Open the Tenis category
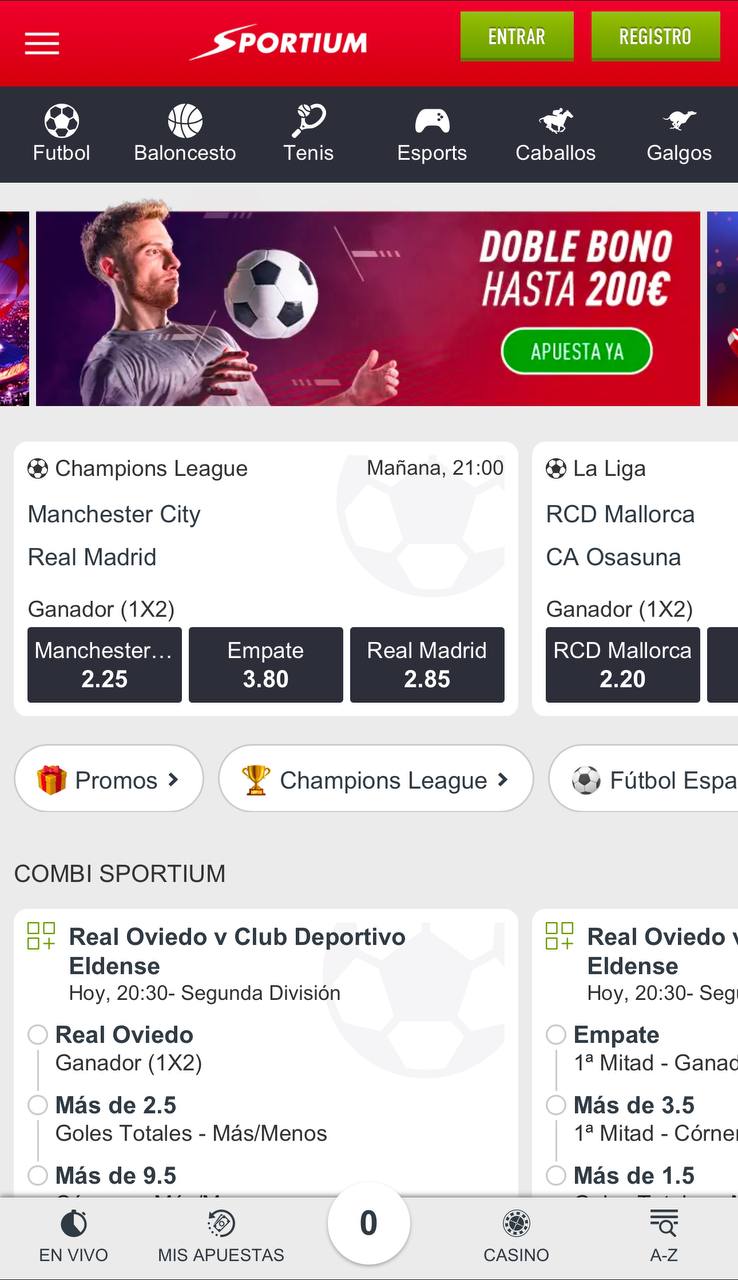The image size is (738, 1280). [x=308, y=134]
